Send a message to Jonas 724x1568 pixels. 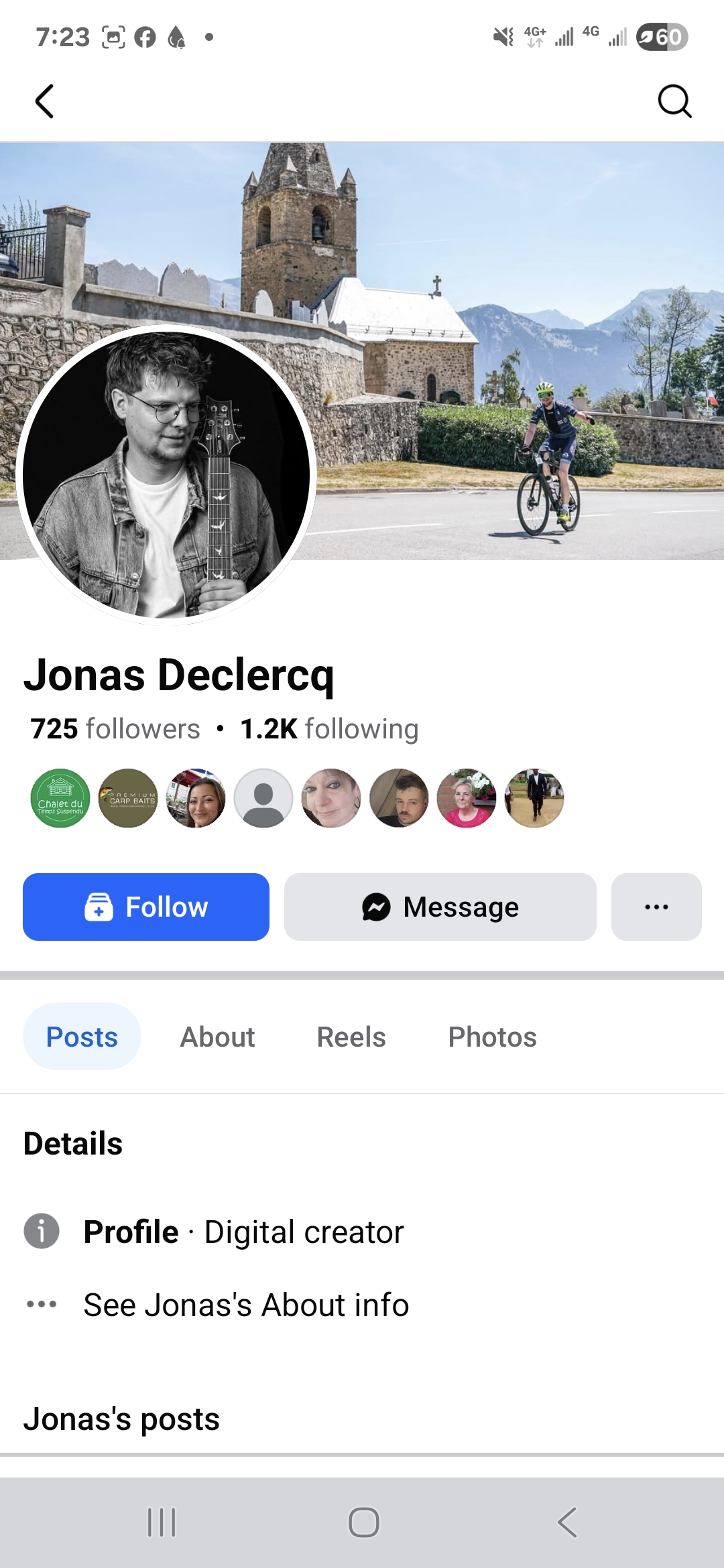[x=440, y=907]
